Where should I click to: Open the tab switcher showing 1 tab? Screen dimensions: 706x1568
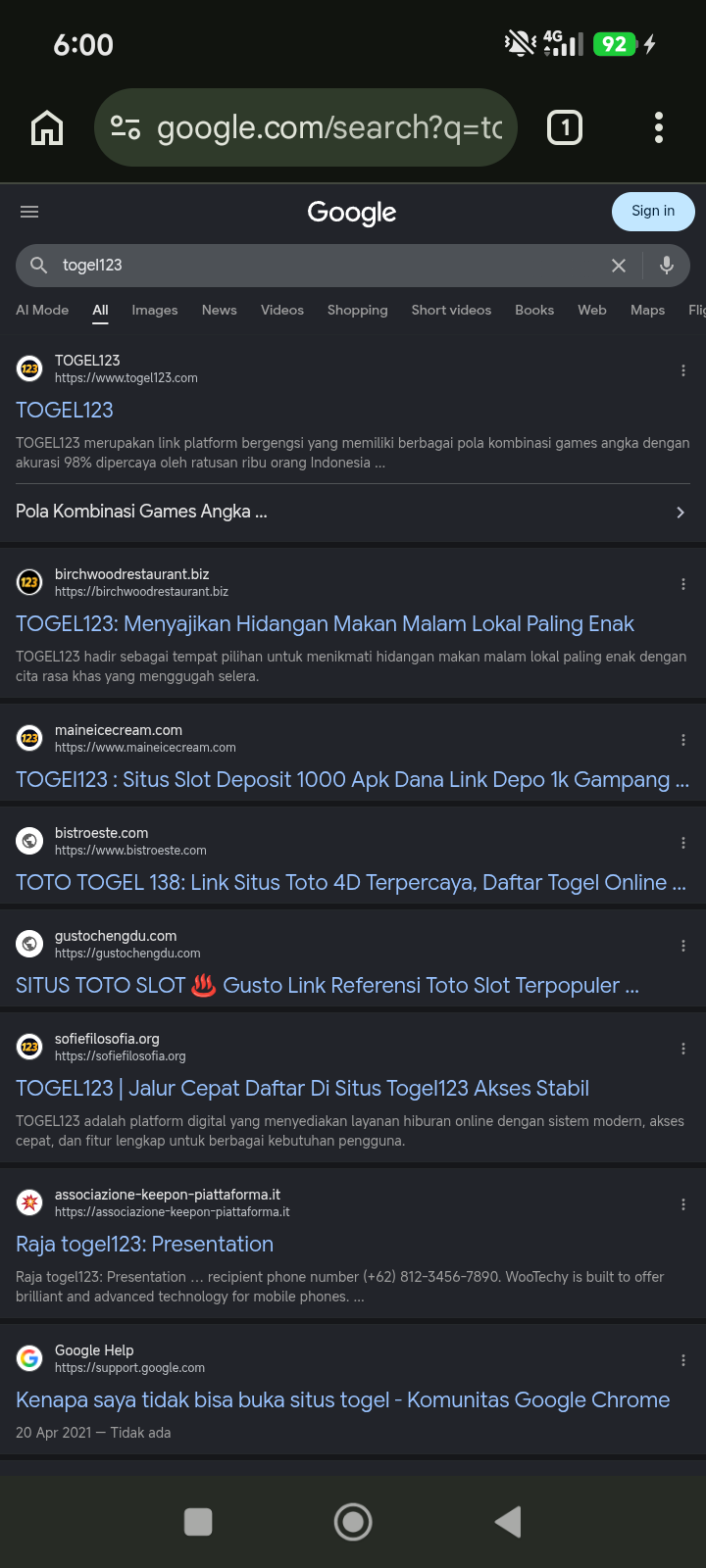pos(564,127)
